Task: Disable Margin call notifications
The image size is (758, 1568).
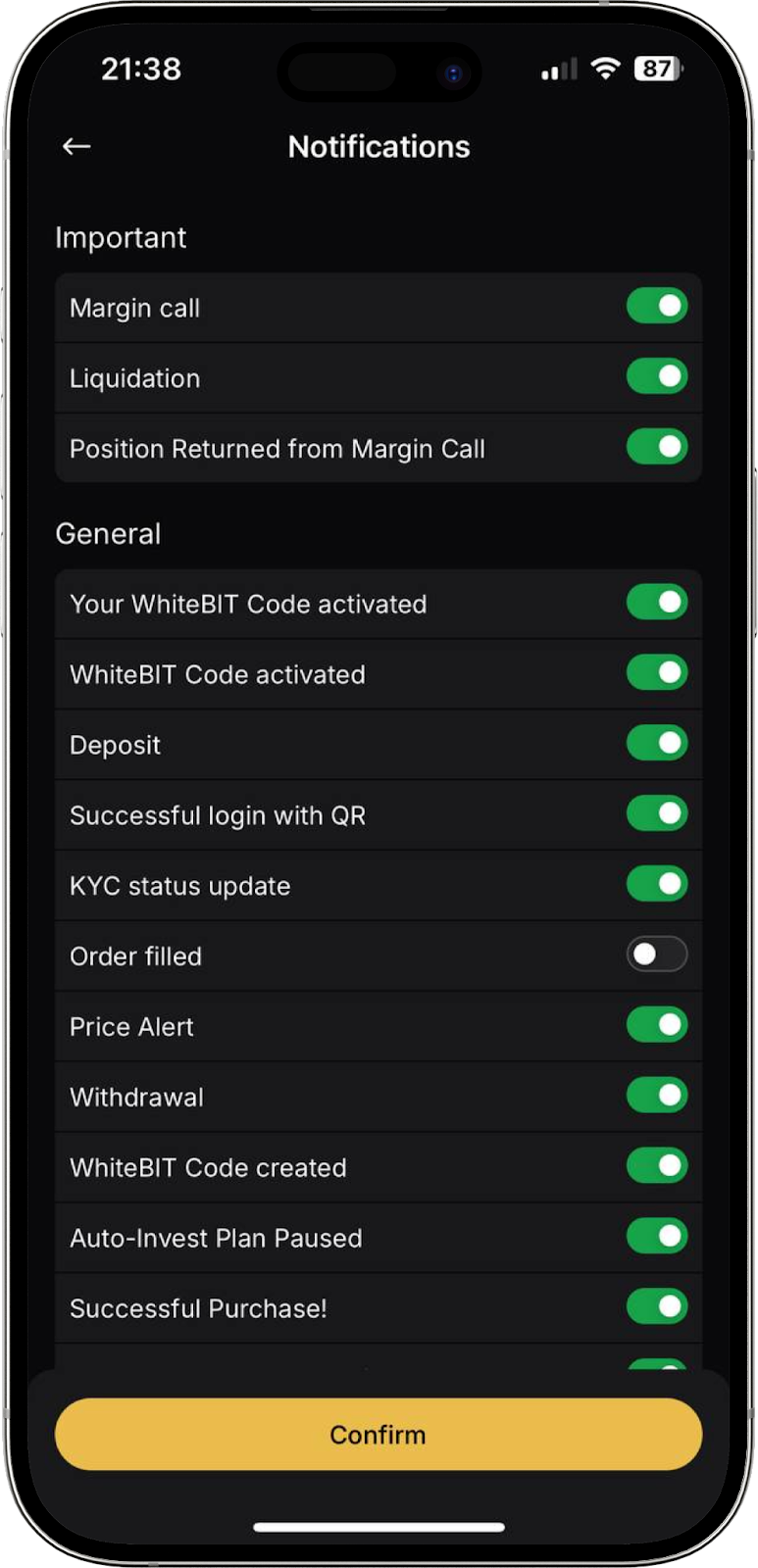Action: click(x=657, y=307)
